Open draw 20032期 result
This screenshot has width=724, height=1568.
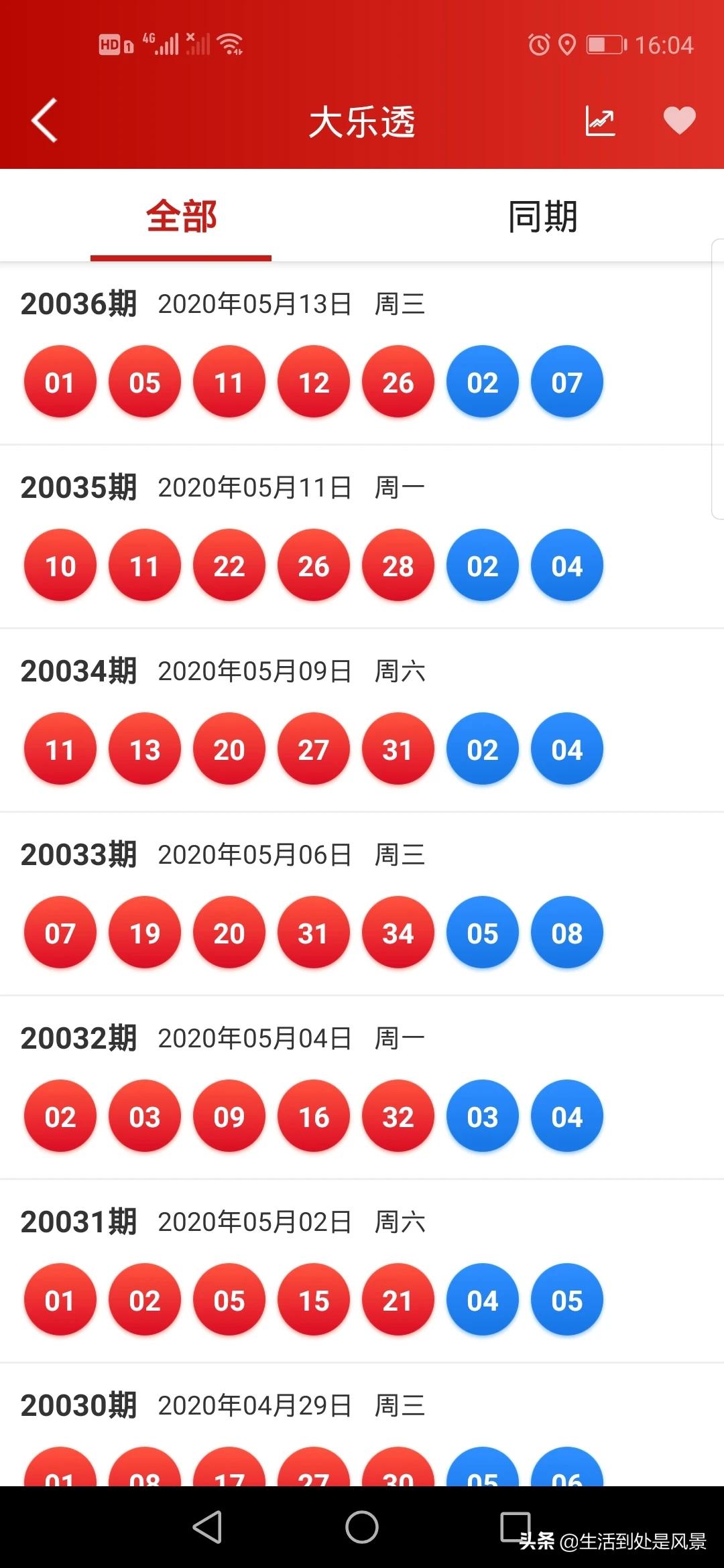(x=362, y=1088)
